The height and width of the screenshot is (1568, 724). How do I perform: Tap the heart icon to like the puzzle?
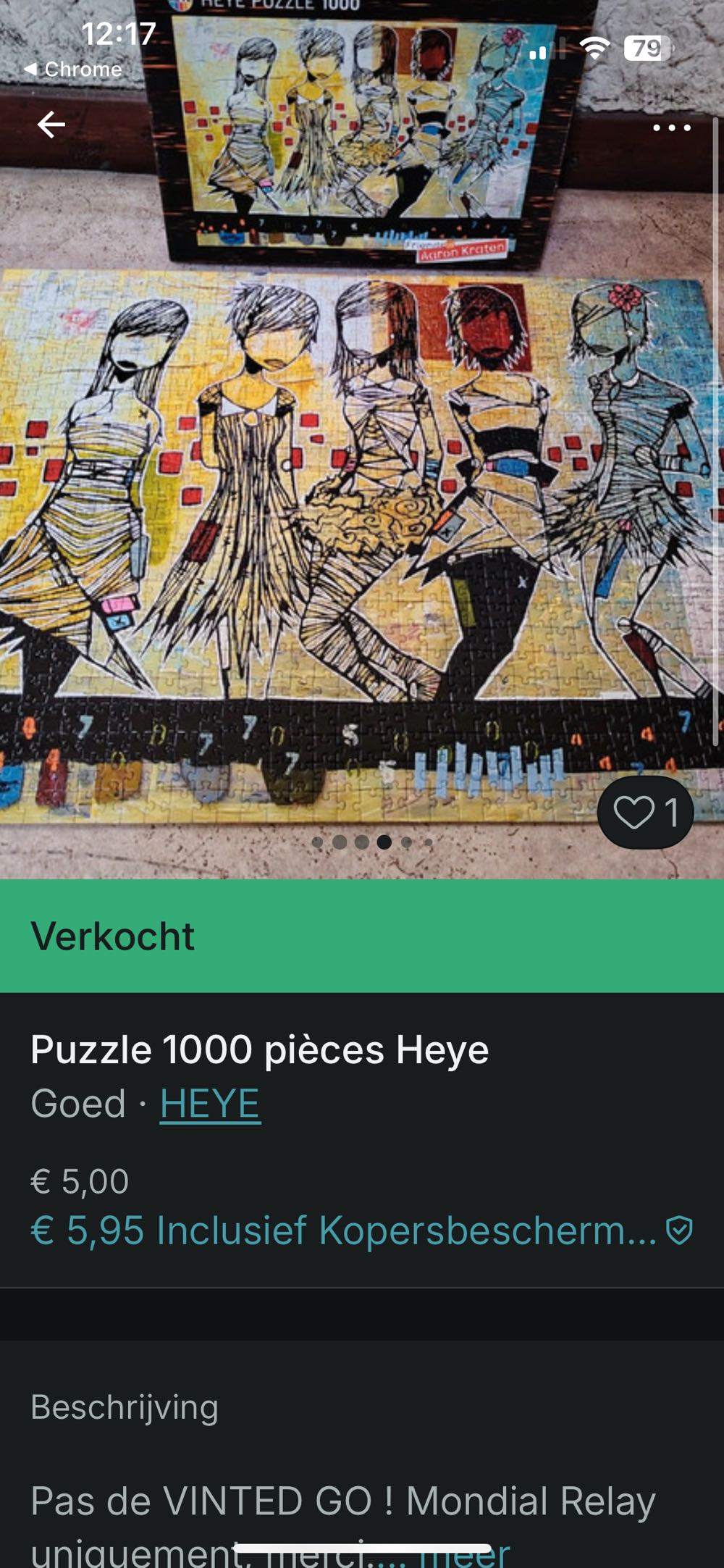pyautogui.click(x=635, y=811)
